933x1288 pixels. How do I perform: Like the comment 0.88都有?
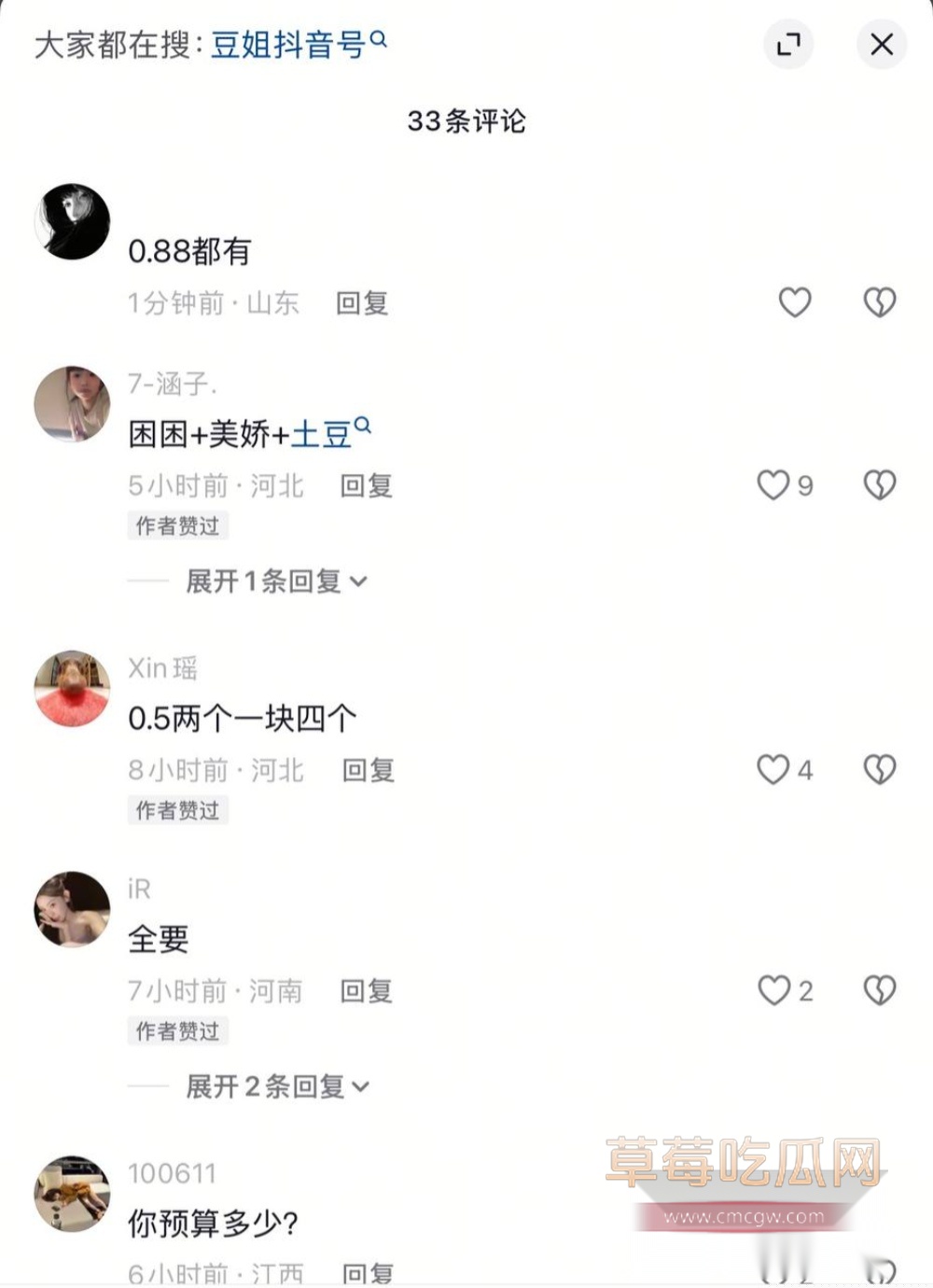(x=795, y=301)
